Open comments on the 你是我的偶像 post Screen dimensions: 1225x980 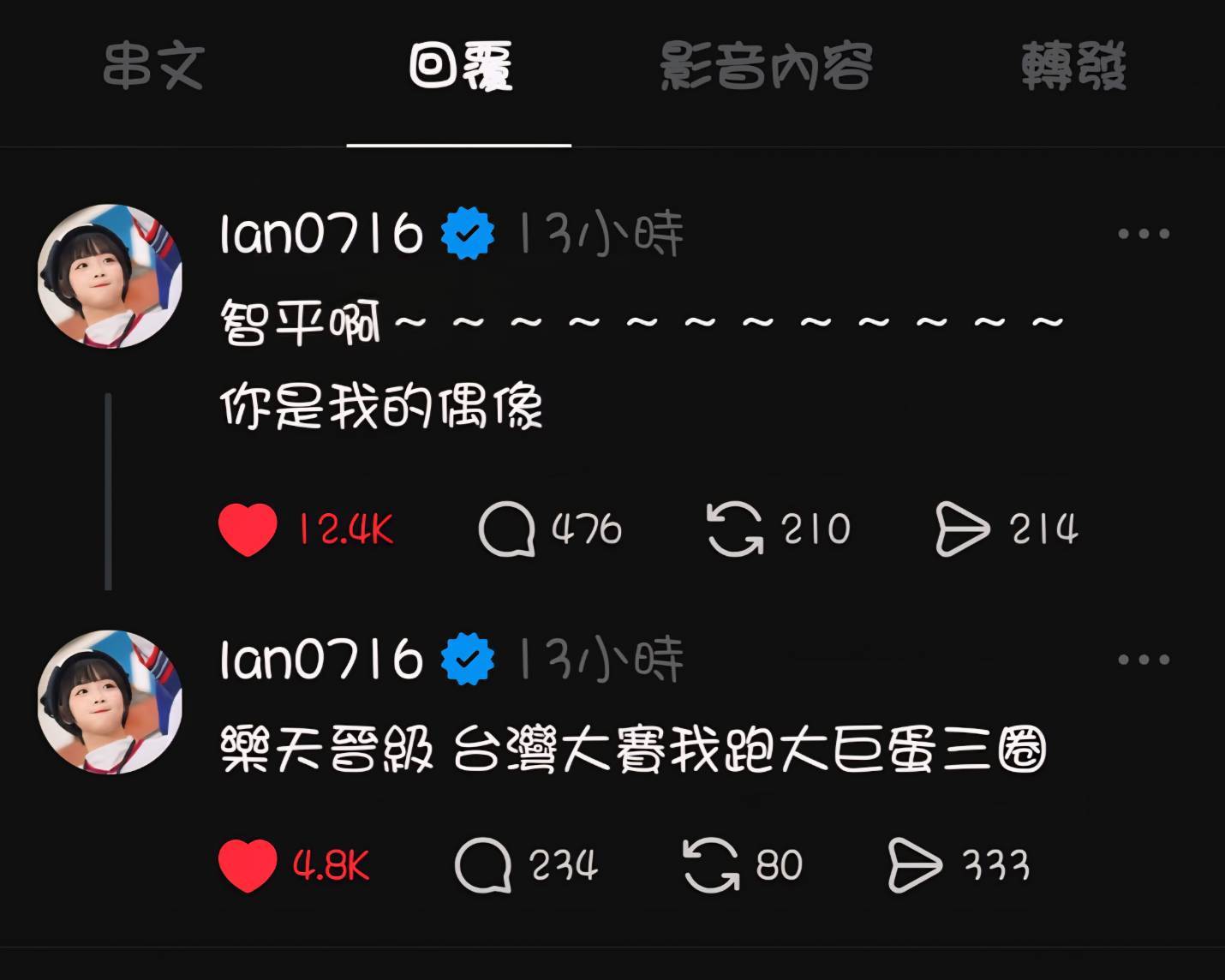tap(506, 529)
